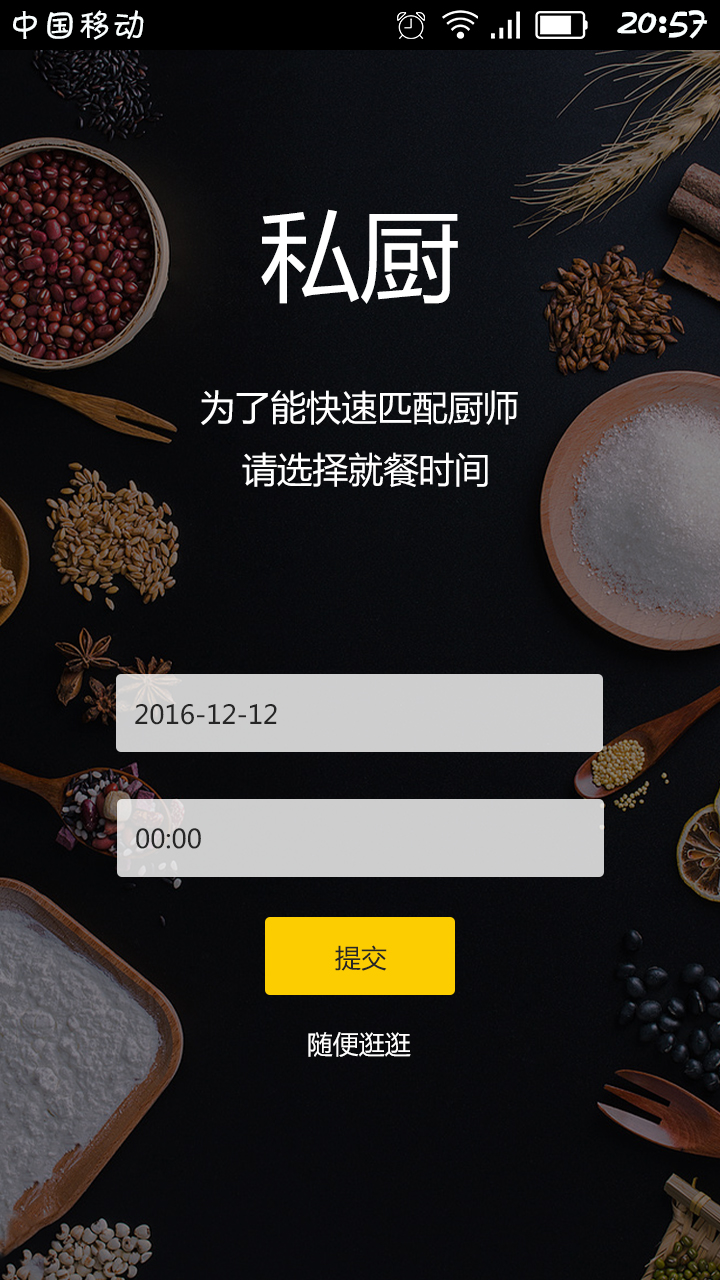720x1280 pixels.
Task: Tap the yellow 提交 submit button
Action: pos(359,956)
